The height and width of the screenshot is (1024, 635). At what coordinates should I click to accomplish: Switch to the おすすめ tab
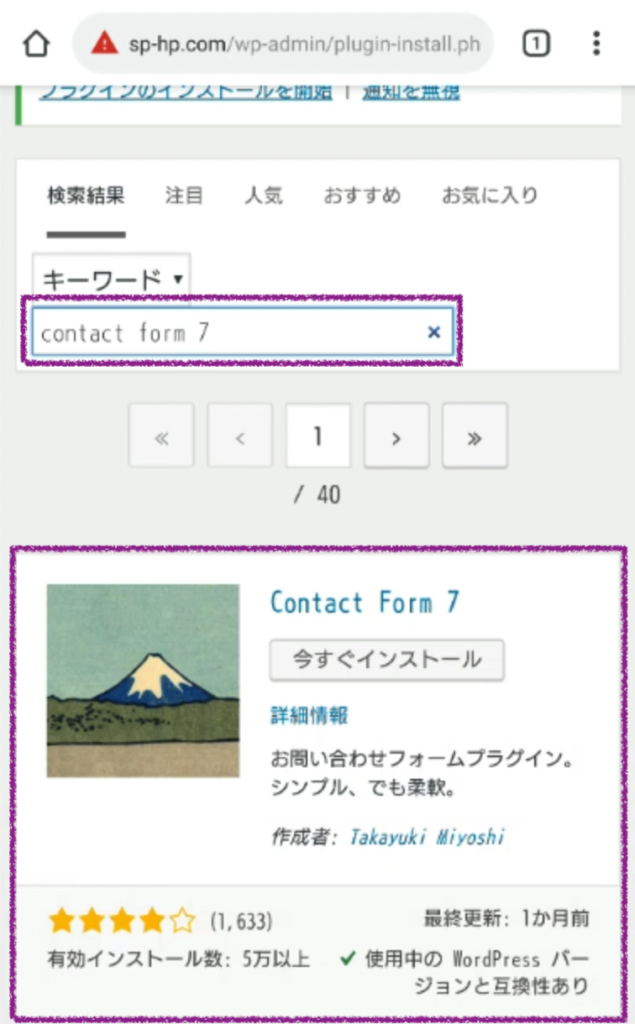[x=362, y=195]
